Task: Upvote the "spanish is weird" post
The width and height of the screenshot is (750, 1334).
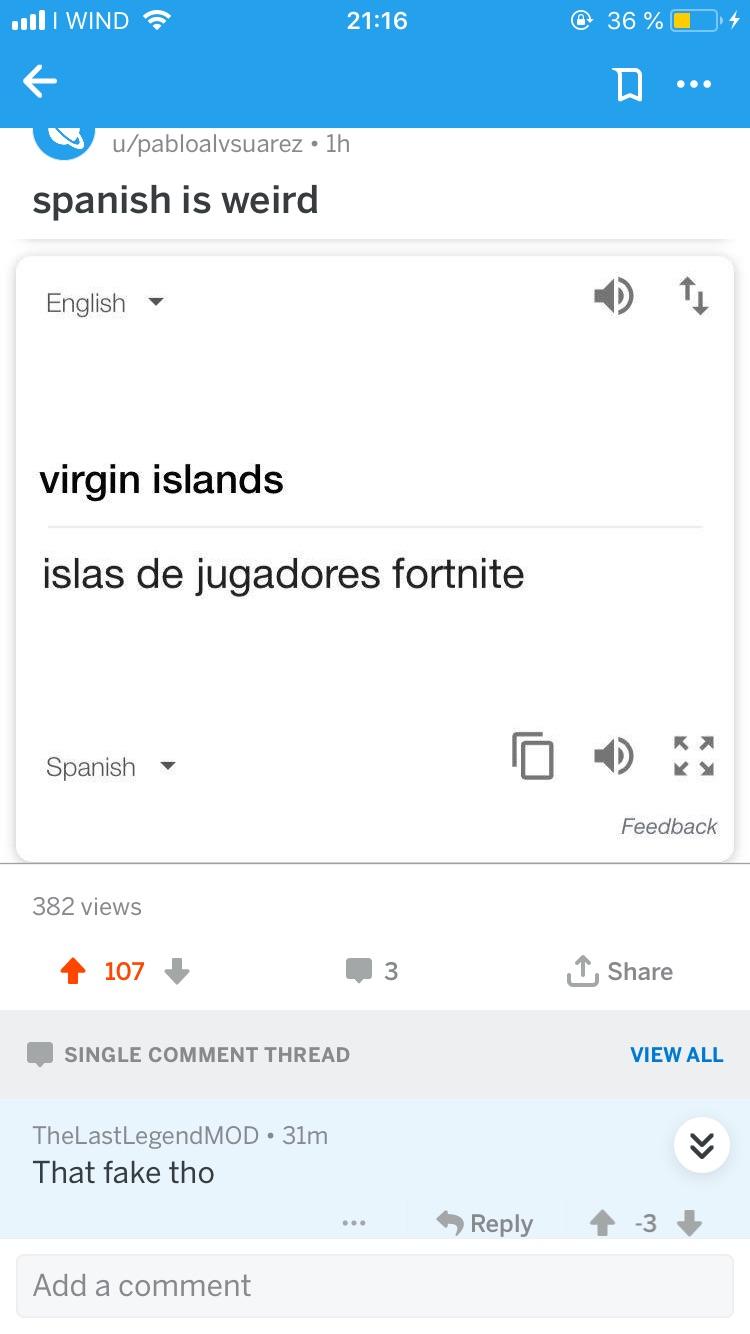Action: click(73, 971)
